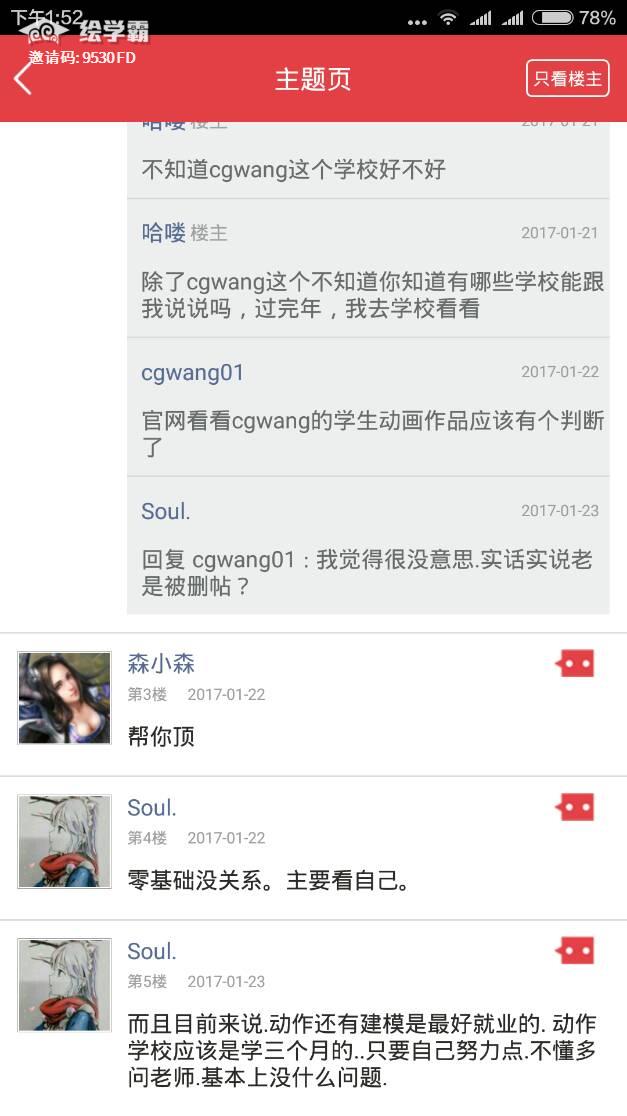627x1116 pixels.
Task: Open the cgwang01 username in the sub-reply
Action: (193, 373)
